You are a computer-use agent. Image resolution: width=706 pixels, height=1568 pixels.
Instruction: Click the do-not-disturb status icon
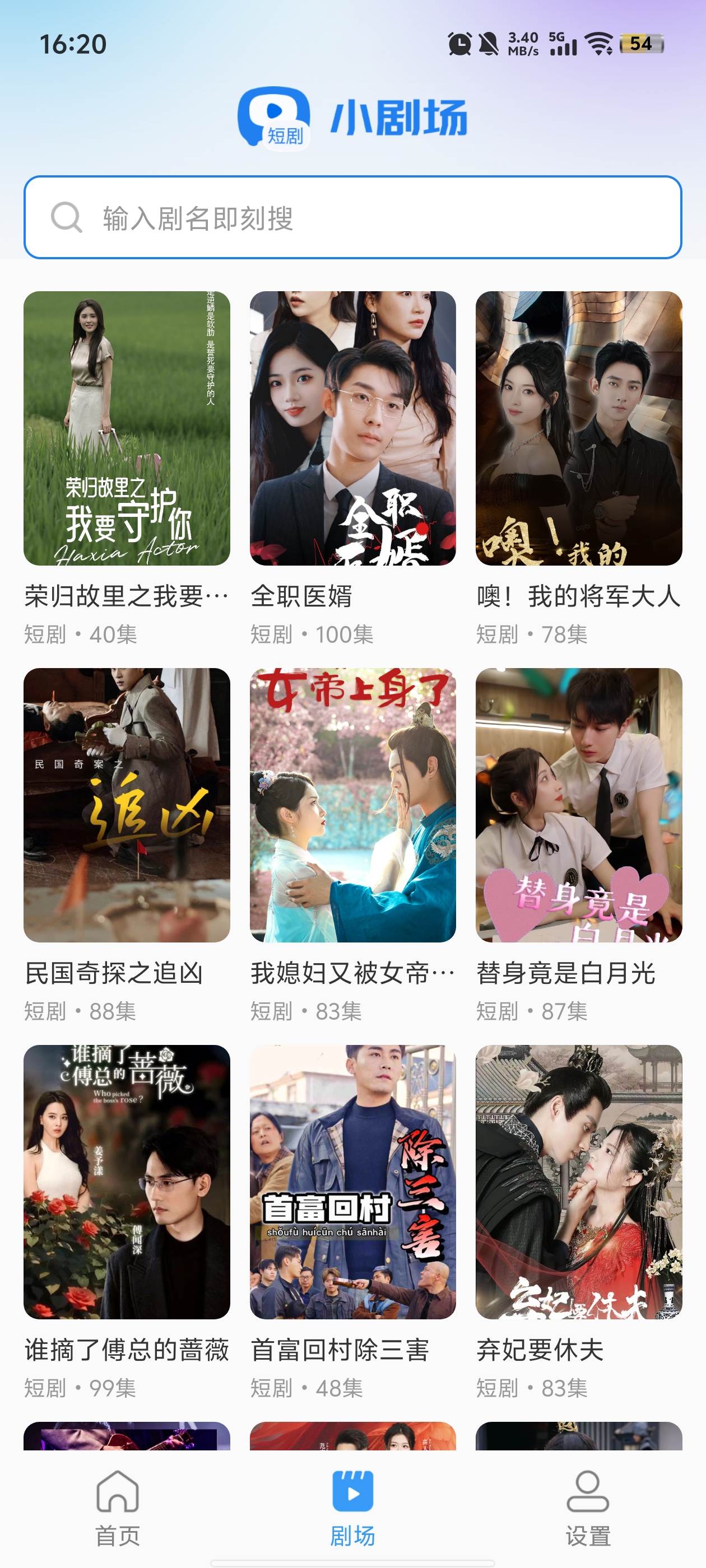click(x=489, y=43)
